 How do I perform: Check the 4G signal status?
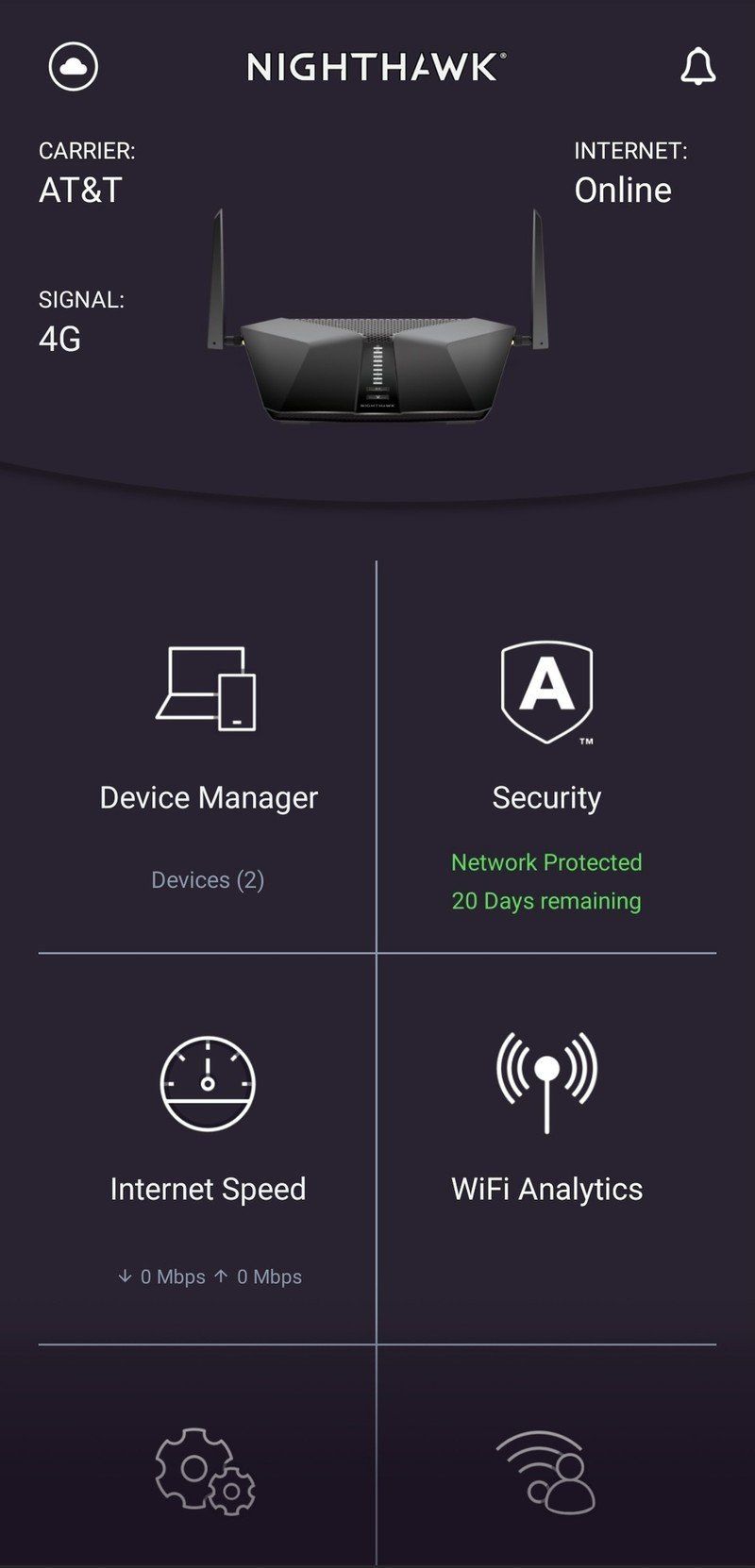click(x=59, y=338)
